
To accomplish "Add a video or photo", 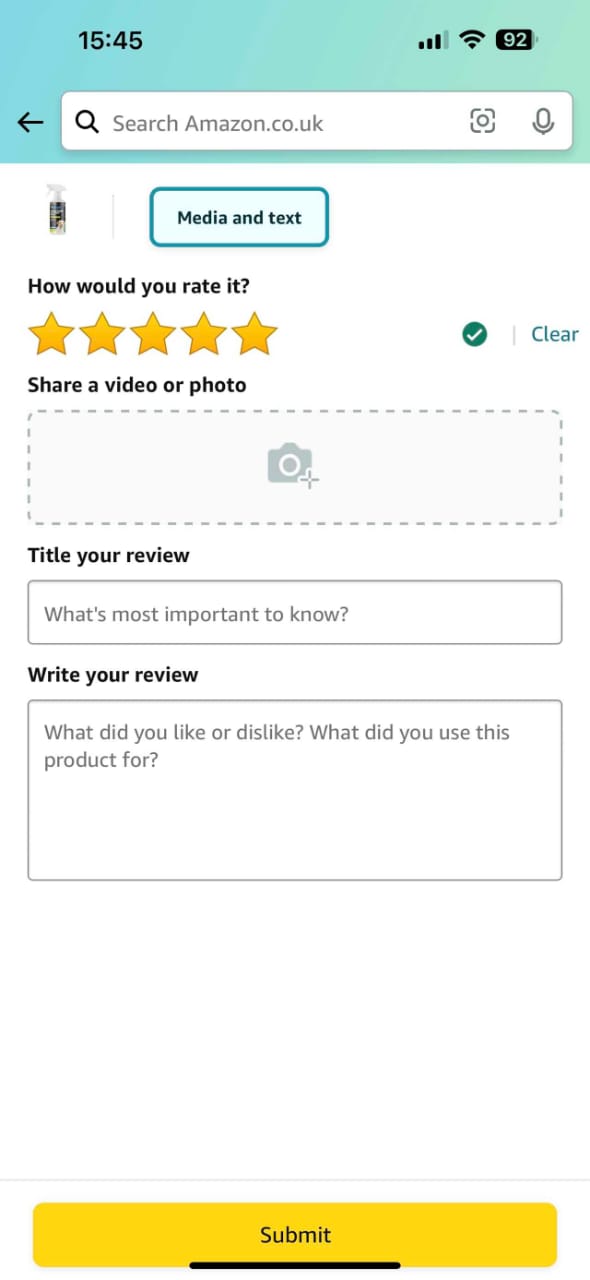I will tap(294, 467).
